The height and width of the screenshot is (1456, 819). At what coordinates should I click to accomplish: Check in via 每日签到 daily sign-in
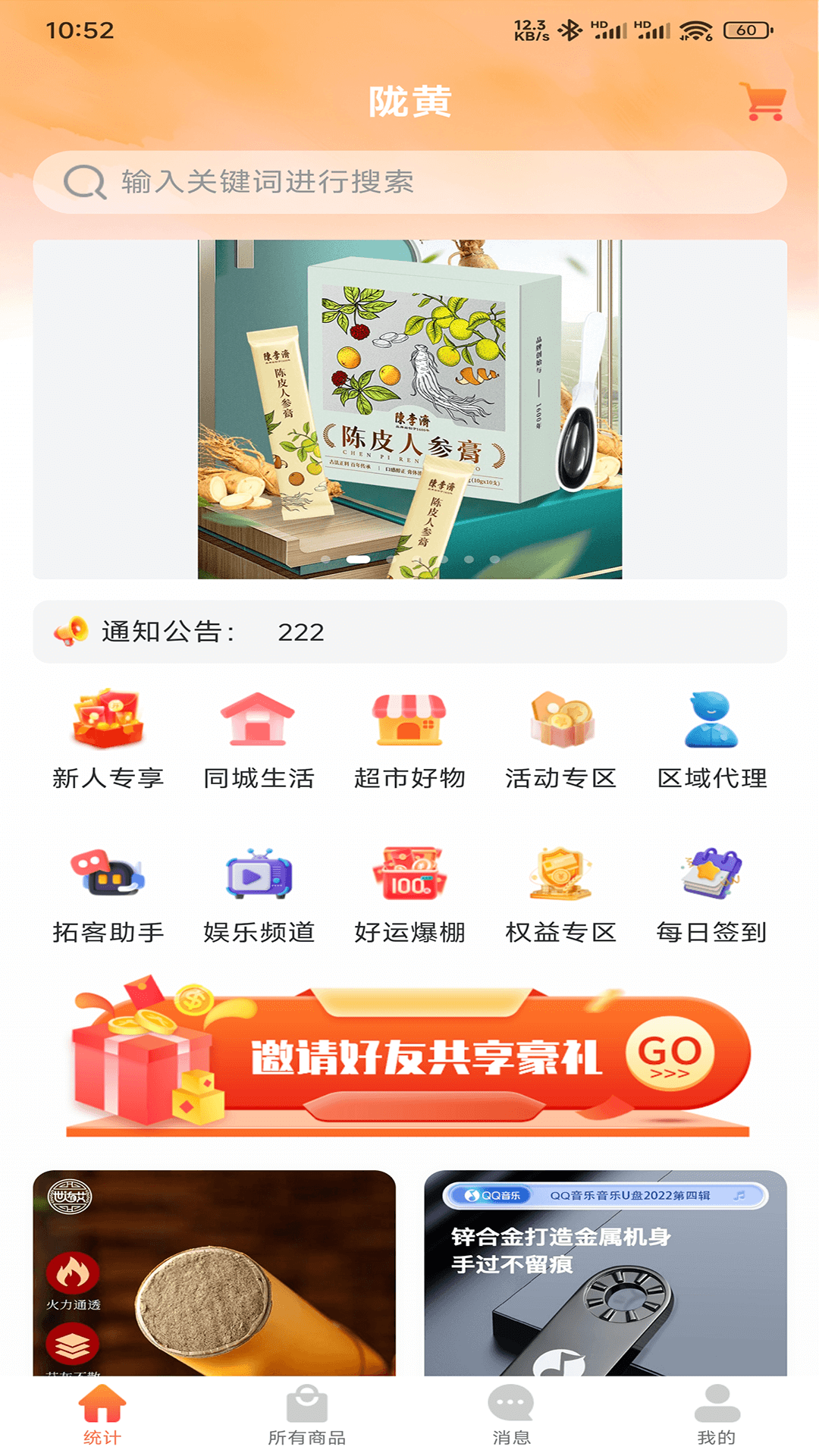point(711,895)
